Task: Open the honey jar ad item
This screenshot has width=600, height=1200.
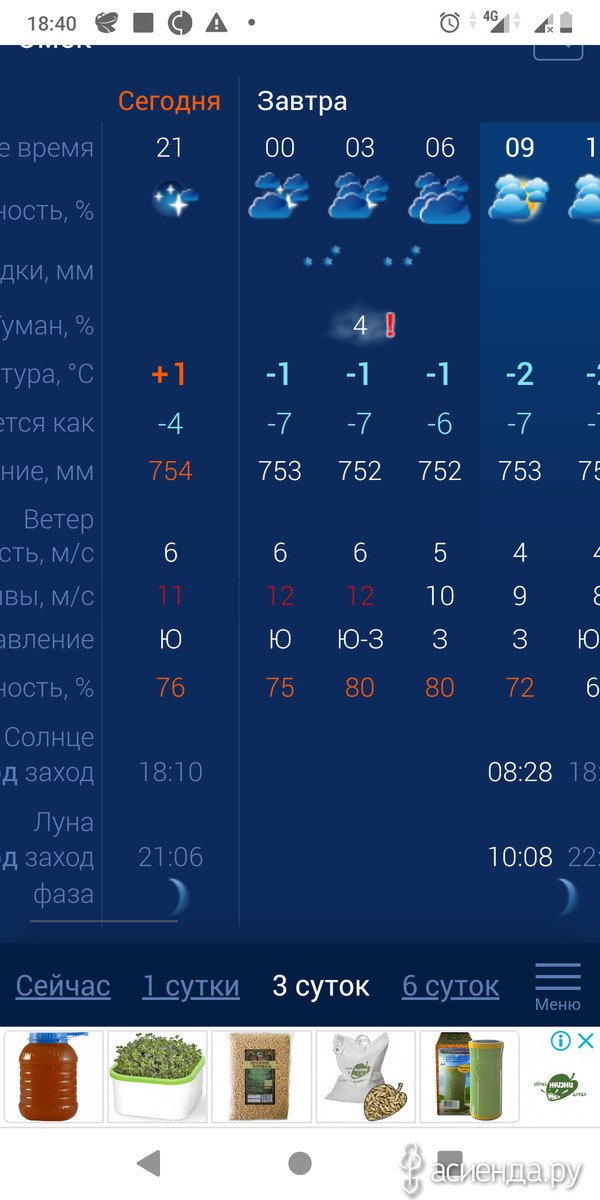Action: (x=53, y=1076)
